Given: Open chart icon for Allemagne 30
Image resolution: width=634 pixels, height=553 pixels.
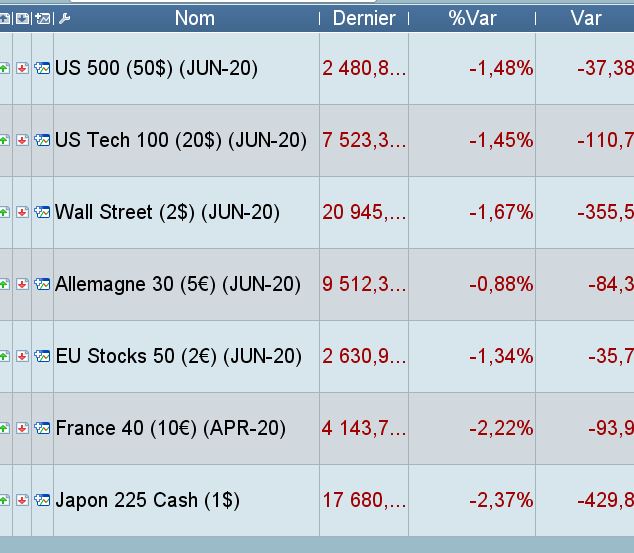Looking at the screenshot, I should click(x=42, y=284).
